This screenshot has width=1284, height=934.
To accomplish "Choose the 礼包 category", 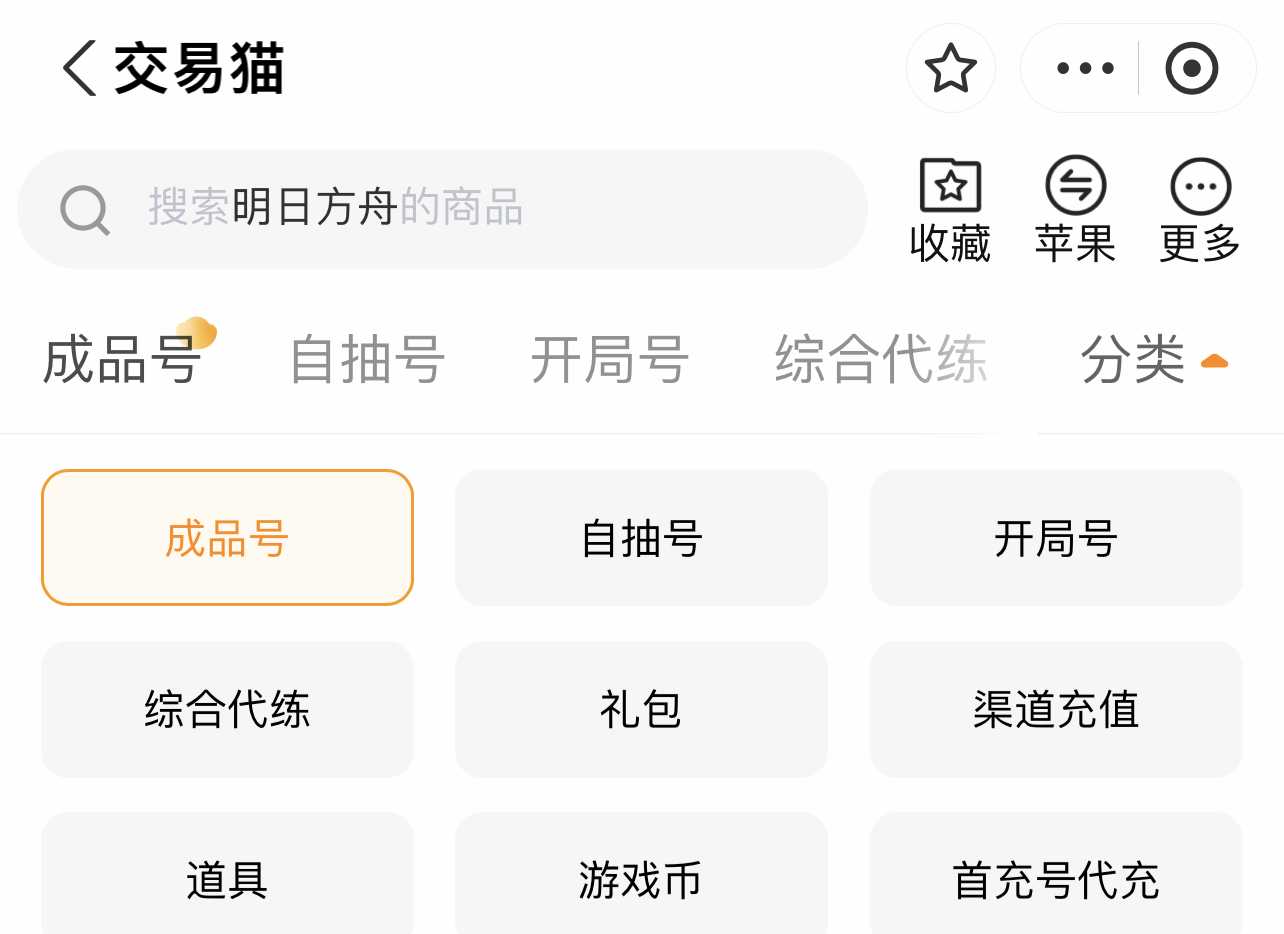I will 641,710.
